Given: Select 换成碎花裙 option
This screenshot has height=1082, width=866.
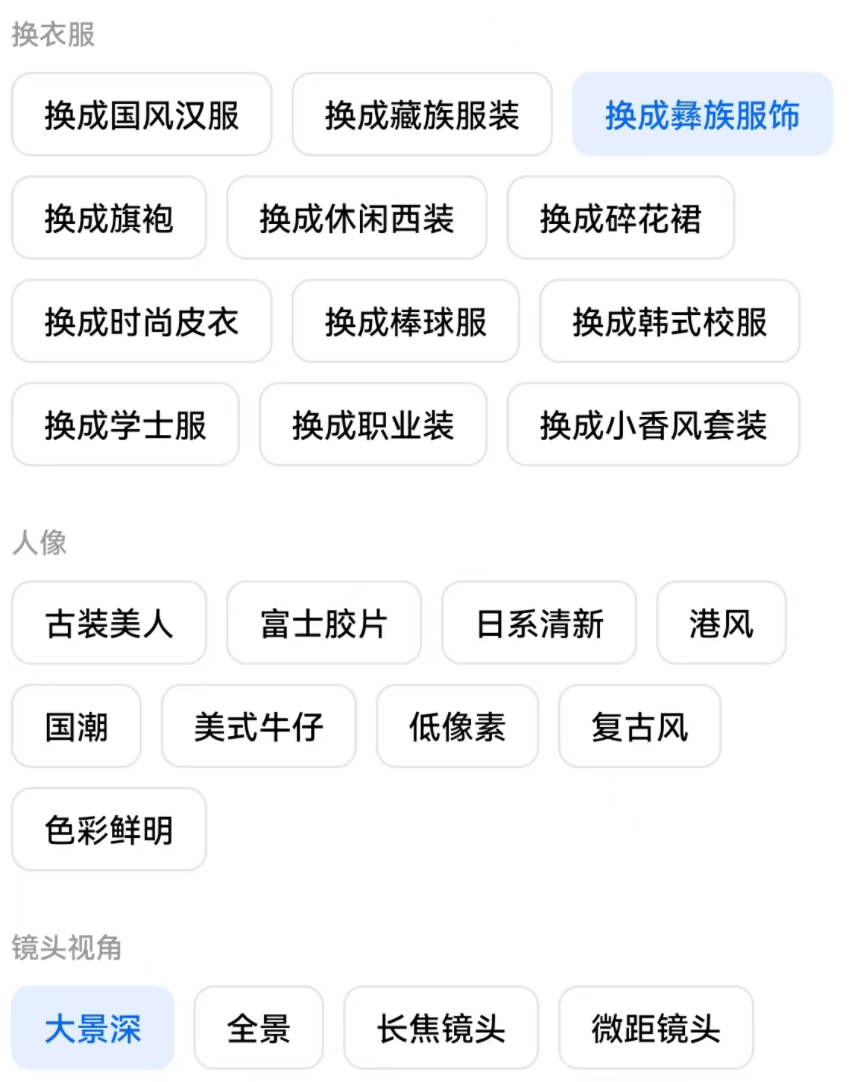Looking at the screenshot, I should [x=620, y=218].
